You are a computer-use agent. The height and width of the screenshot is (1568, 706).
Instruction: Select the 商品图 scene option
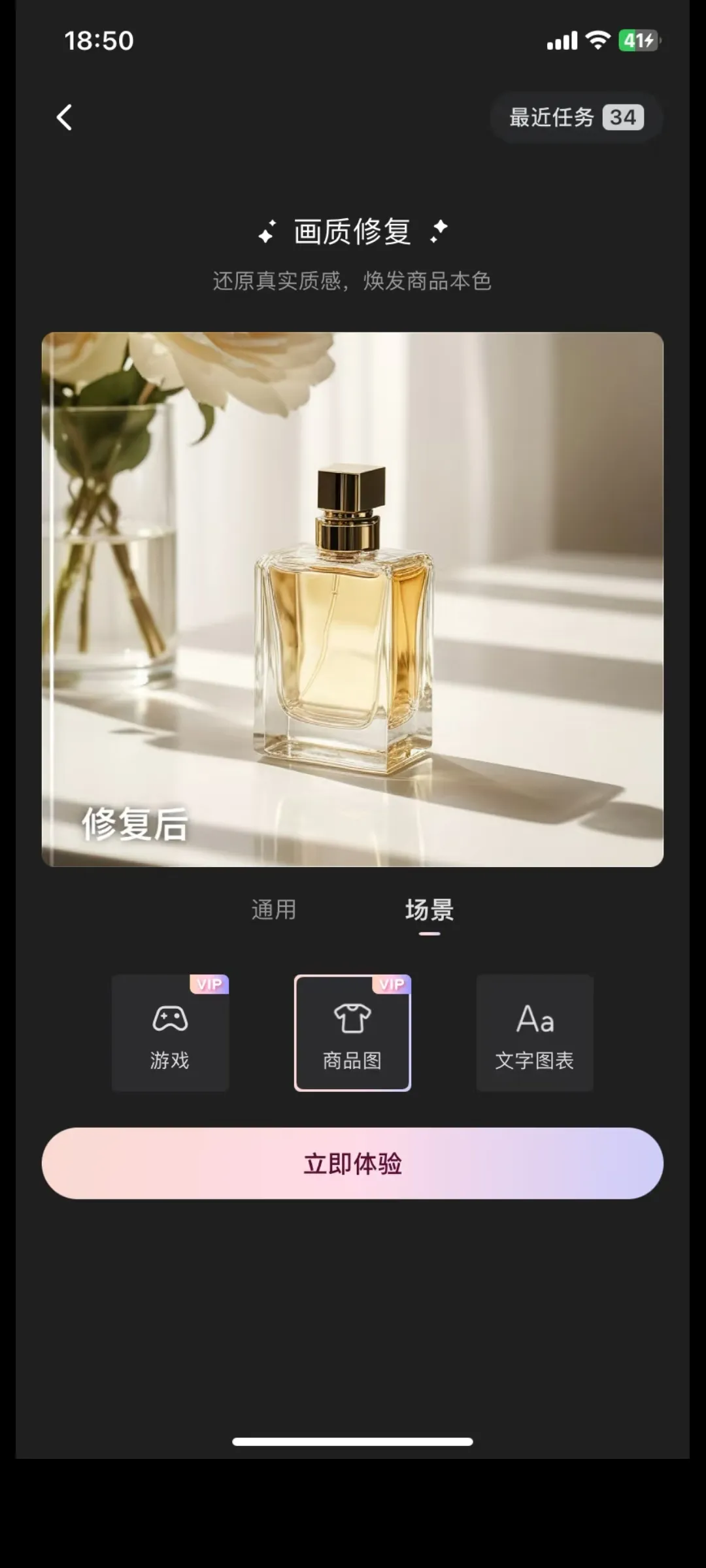[x=352, y=1032]
